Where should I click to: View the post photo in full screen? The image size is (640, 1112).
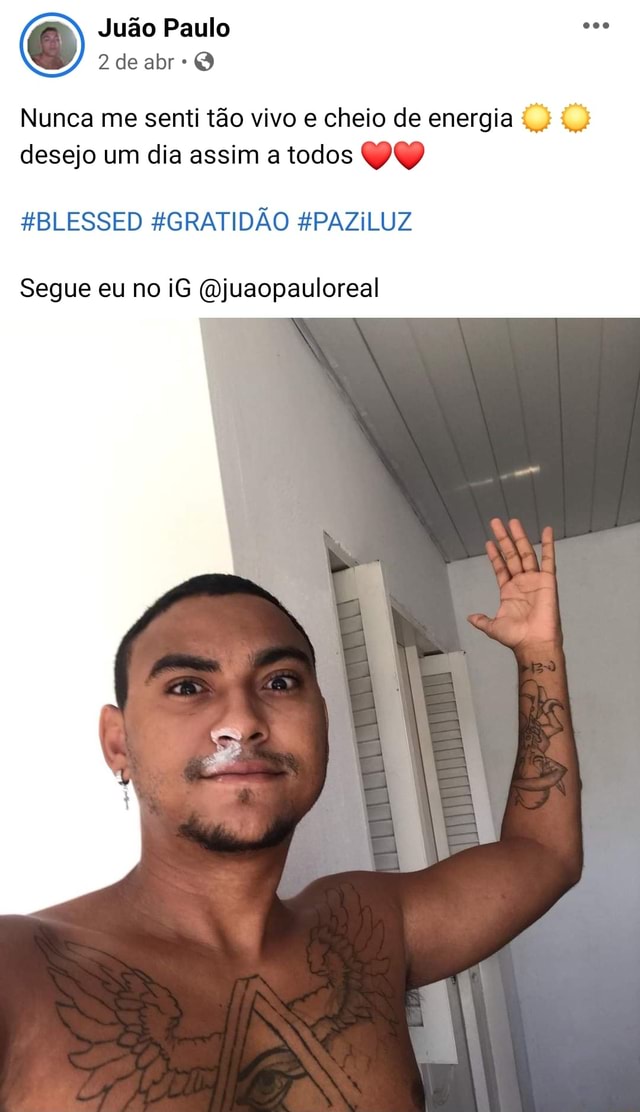tap(320, 715)
